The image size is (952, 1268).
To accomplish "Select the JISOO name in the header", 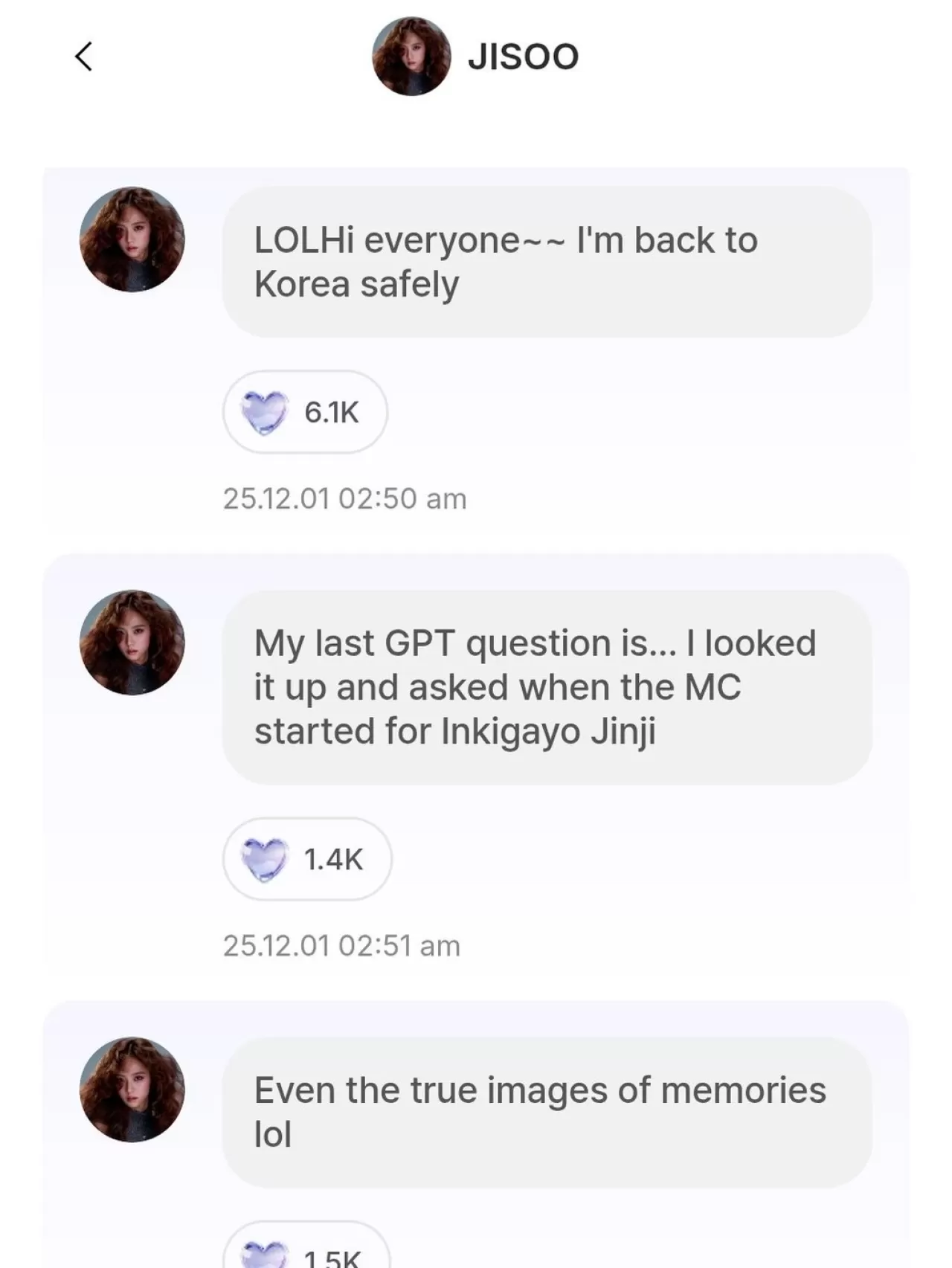I will click(x=524, y=56).
